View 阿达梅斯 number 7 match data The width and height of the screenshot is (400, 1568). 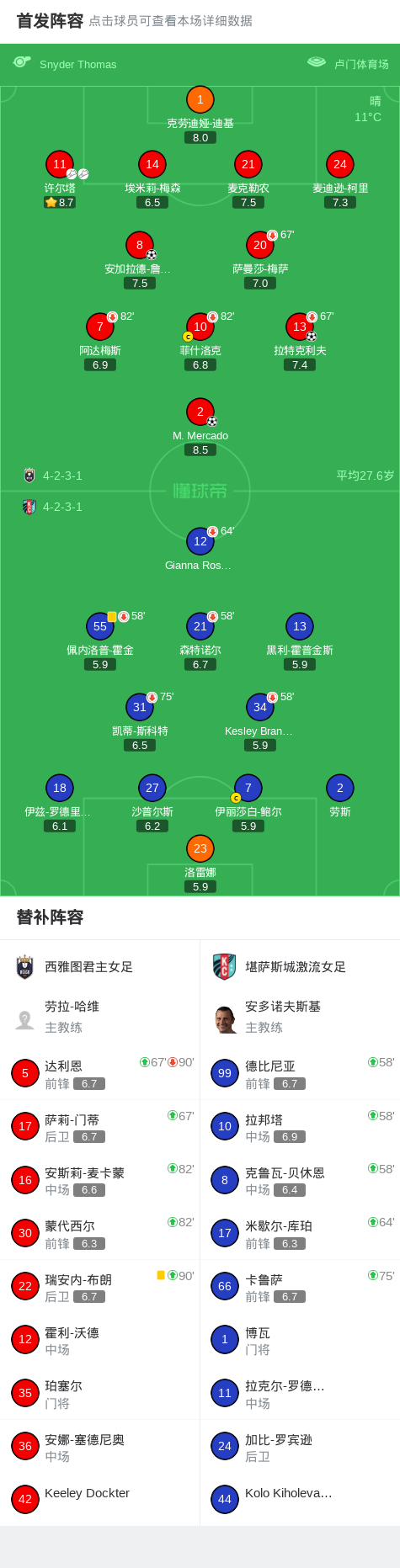(x=100, y=327)
